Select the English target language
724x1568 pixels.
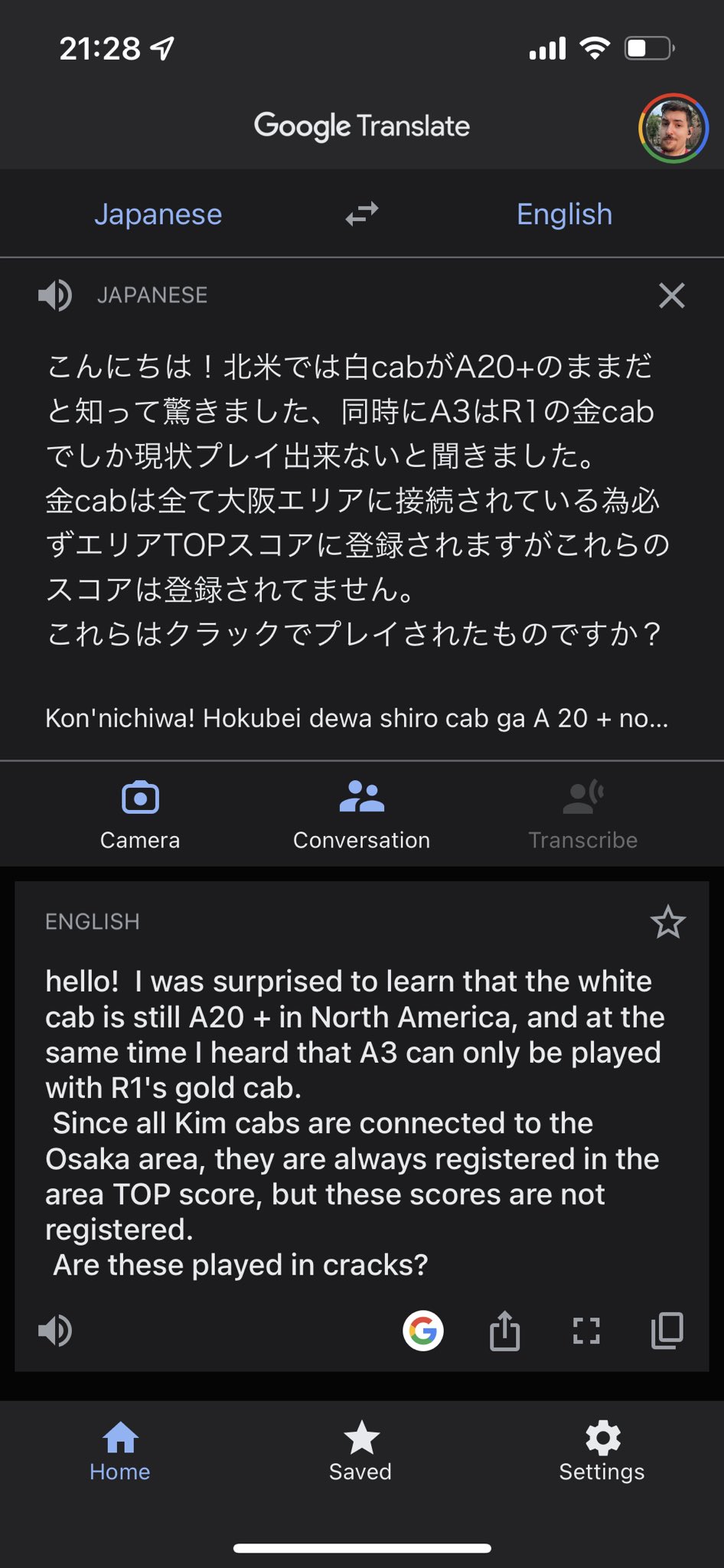[x=564, y=214]
